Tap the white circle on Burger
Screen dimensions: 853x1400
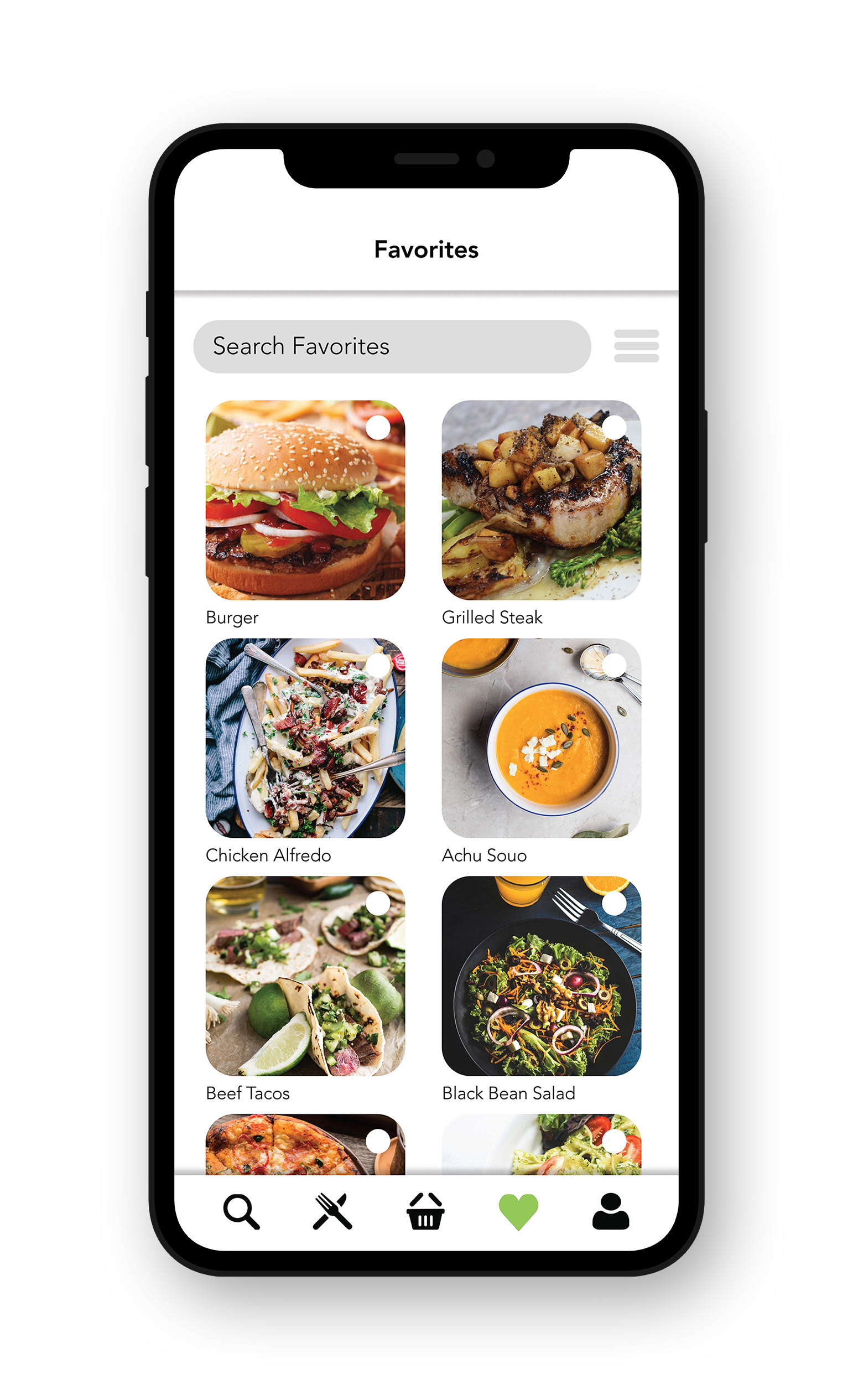[x=378, y=427]
